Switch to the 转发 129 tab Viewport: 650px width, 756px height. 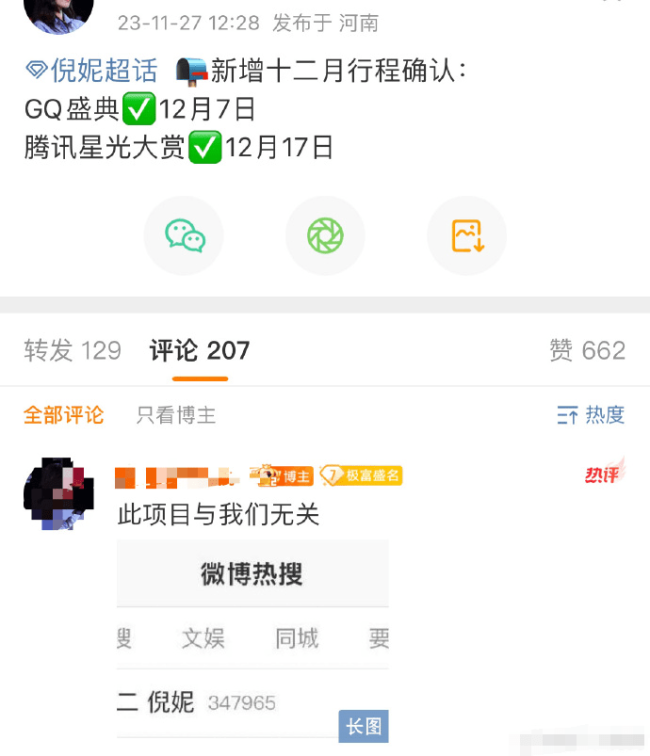coord(72,350)
